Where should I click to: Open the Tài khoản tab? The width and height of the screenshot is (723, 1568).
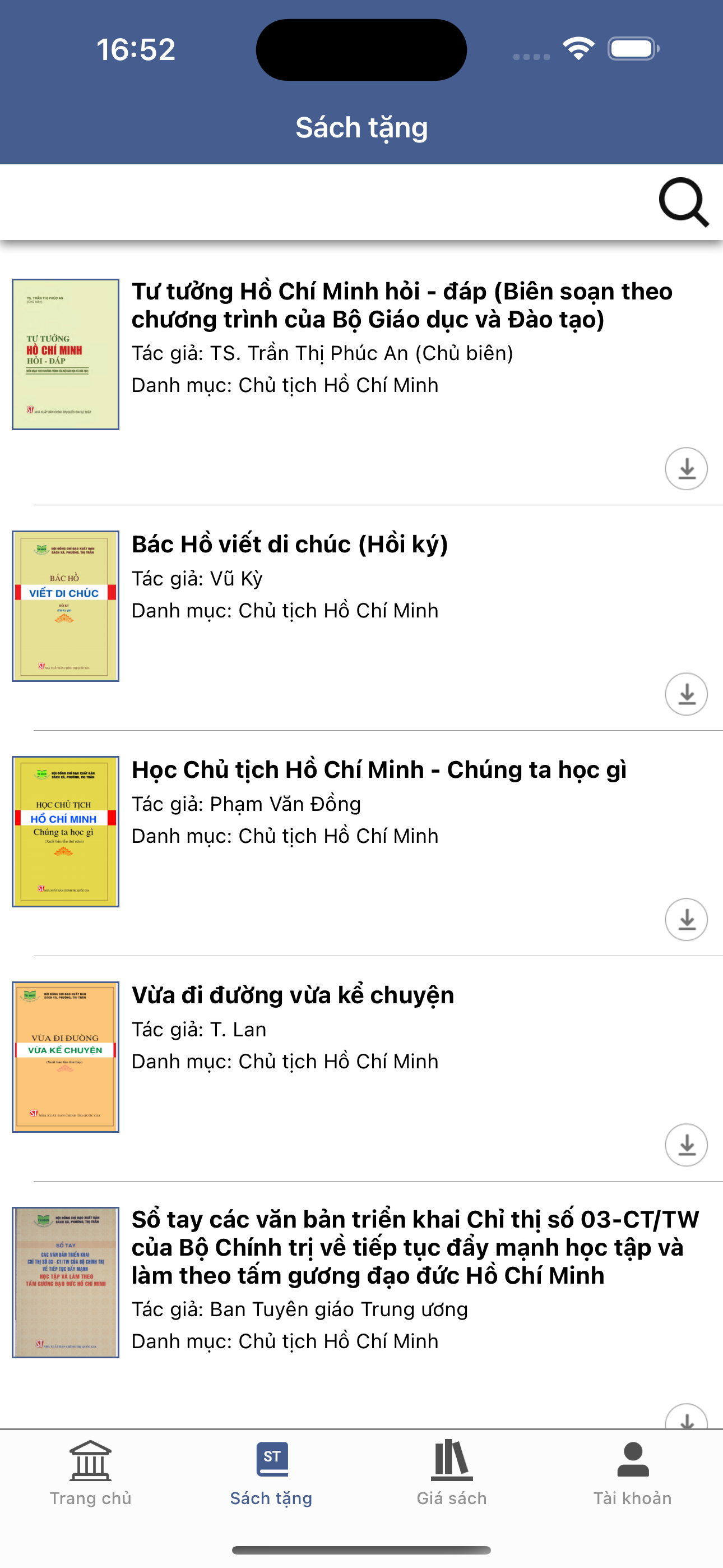tap(633, 1479)
